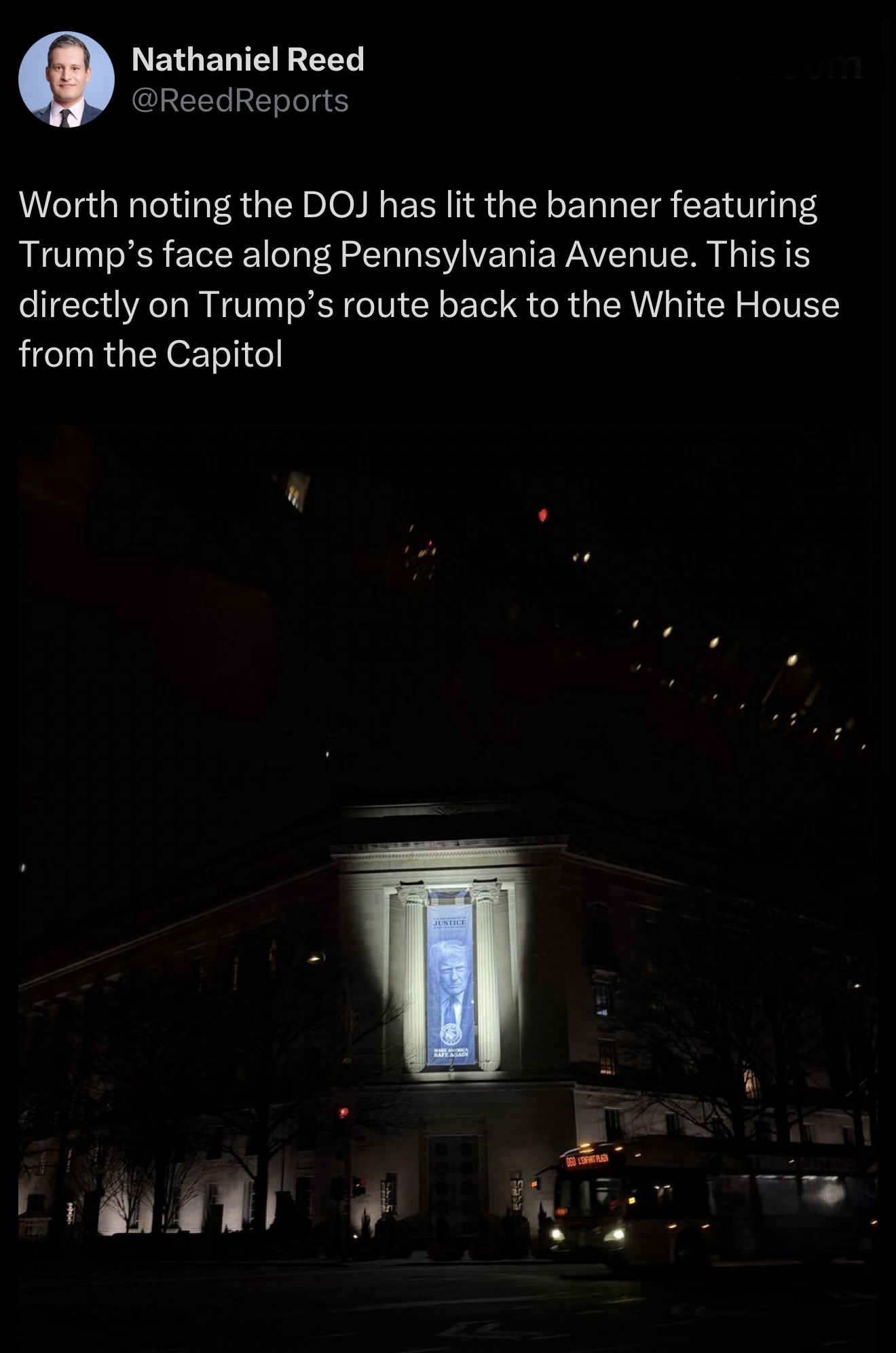896x1353 pixels.
Task: Open Nathaniel Reed's profile picture
Action: 66,79
